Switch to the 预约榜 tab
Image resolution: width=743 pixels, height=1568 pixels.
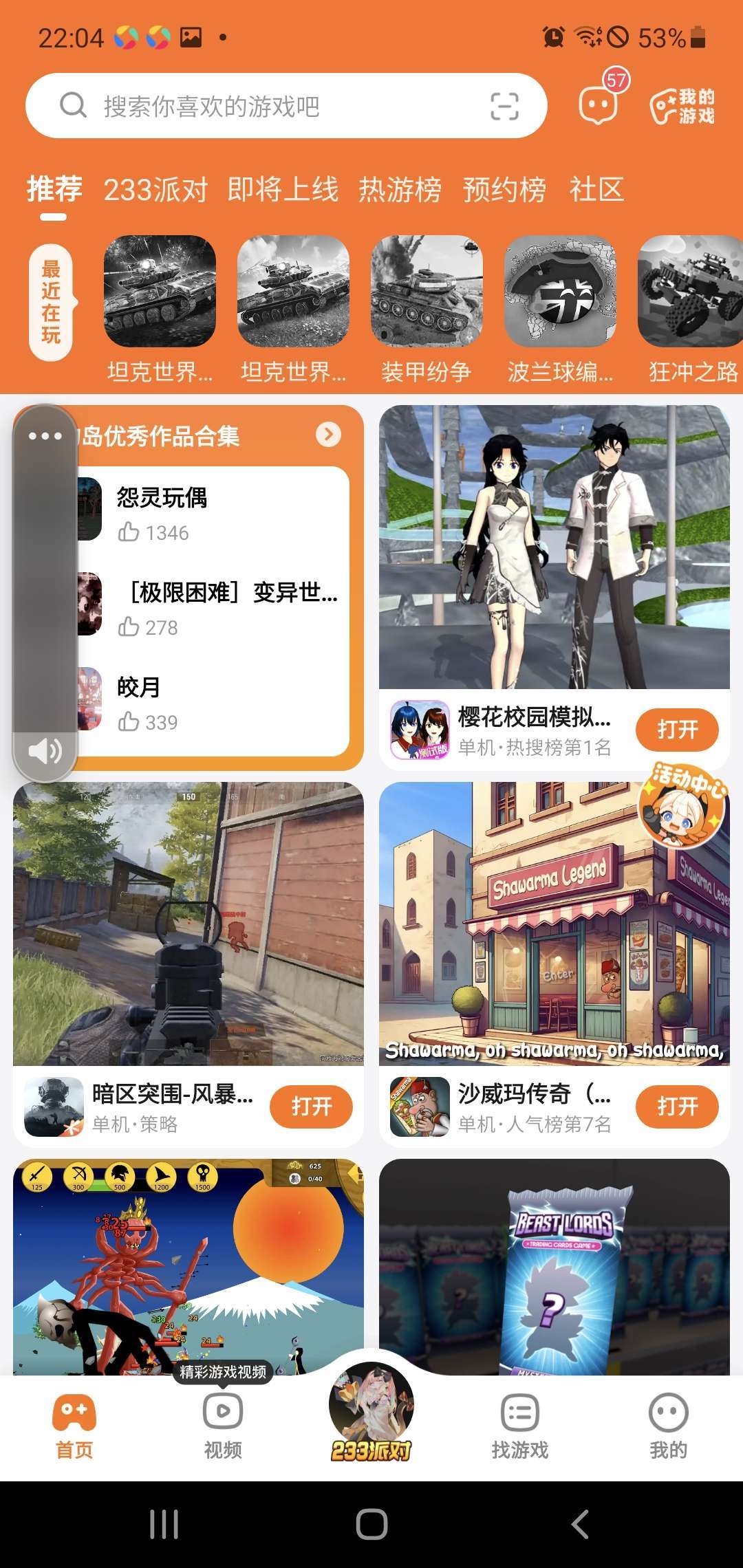pos(504,189)
